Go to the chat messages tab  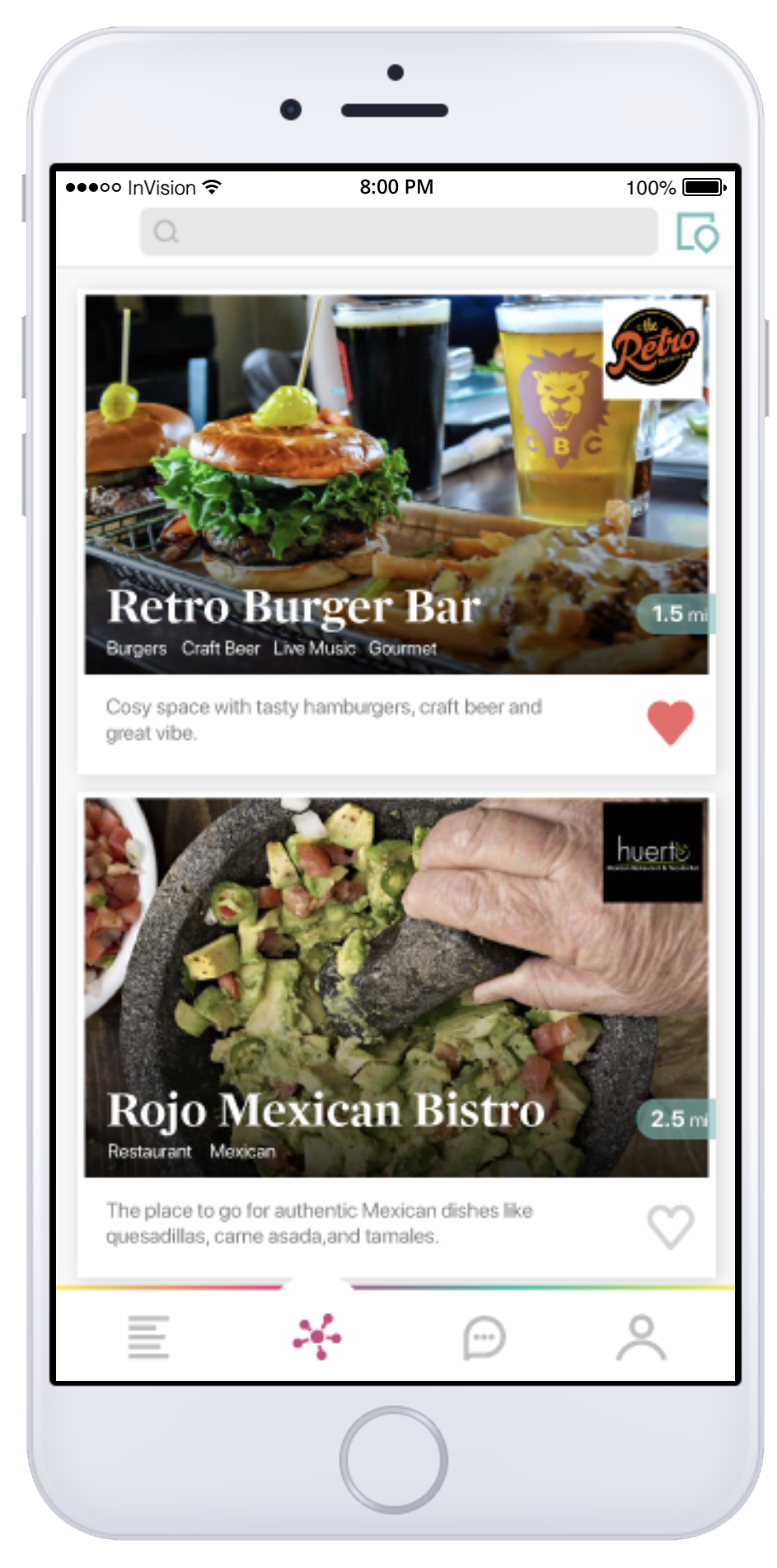484,1337
